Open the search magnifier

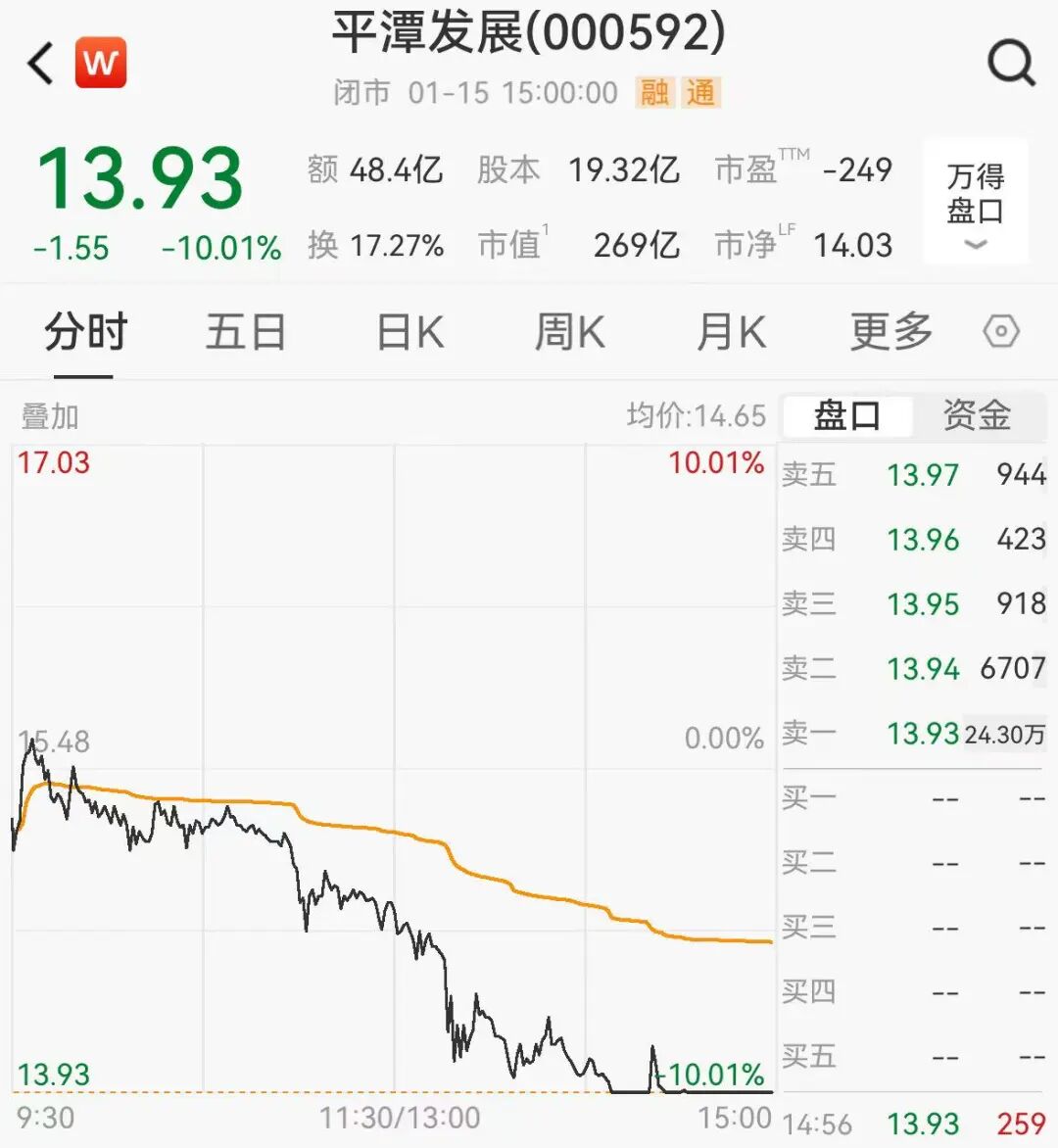[x=1011, y=65]
